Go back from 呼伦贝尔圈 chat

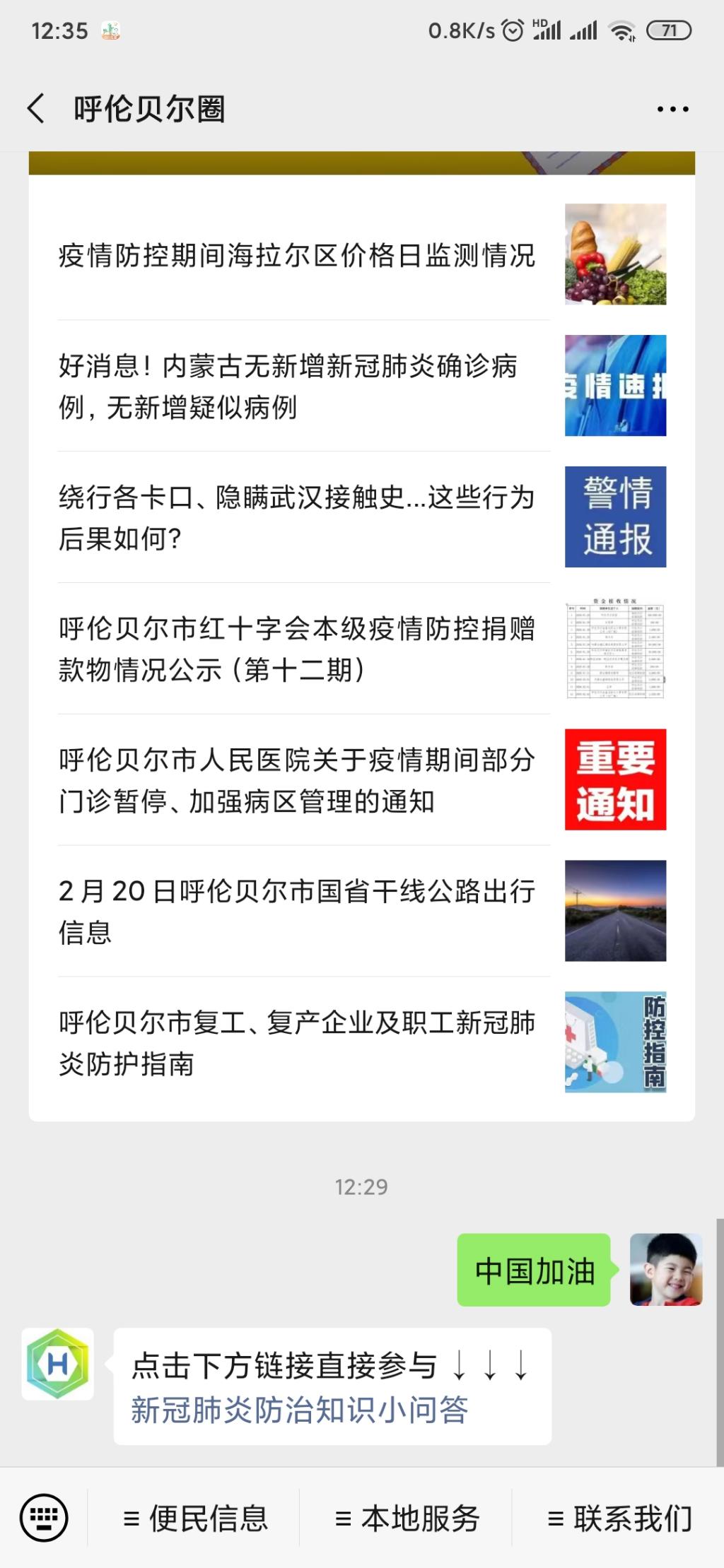tap(37, 109)
